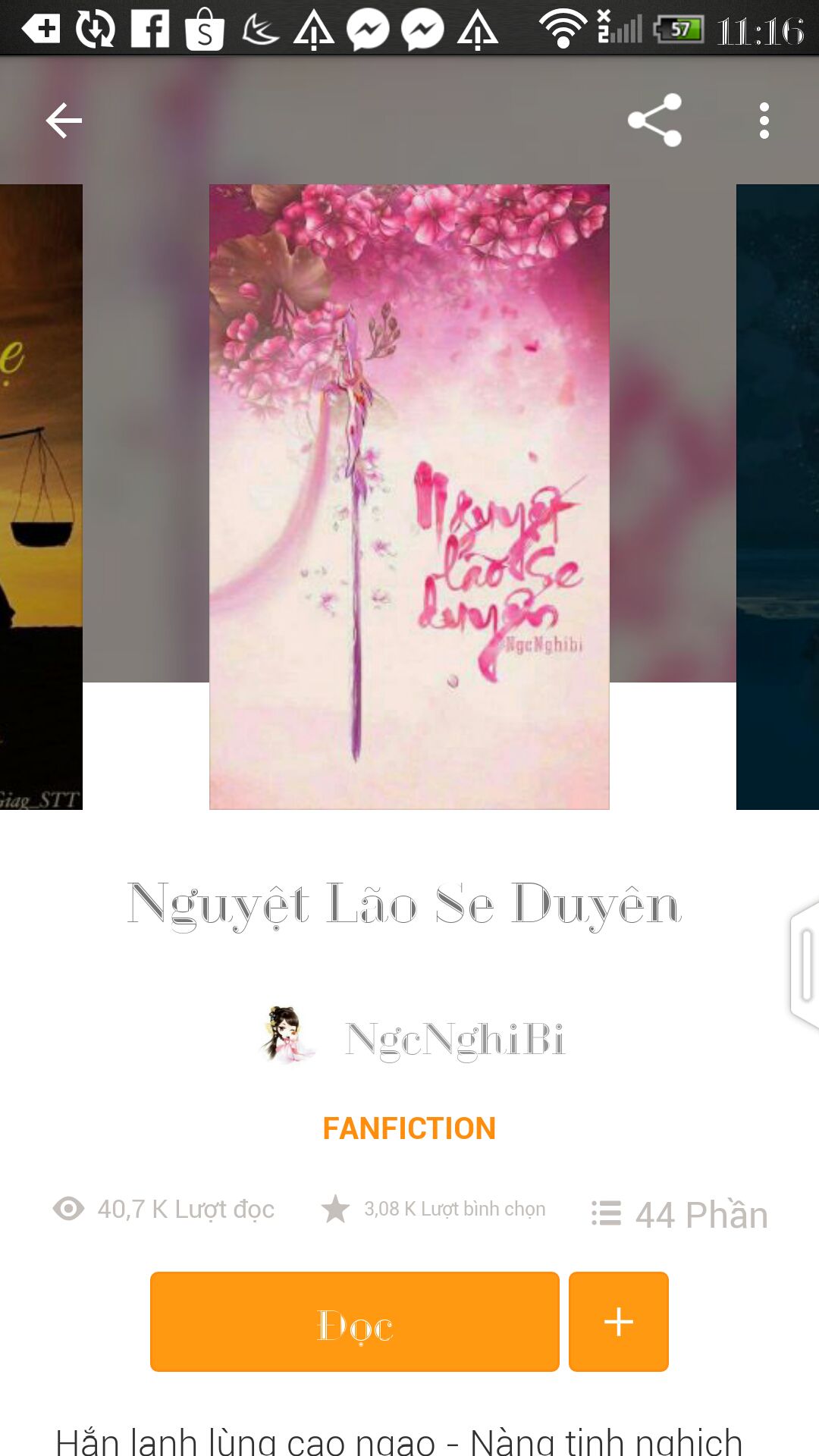Open the next story with dark blue cover

click(x=778, y=497)
